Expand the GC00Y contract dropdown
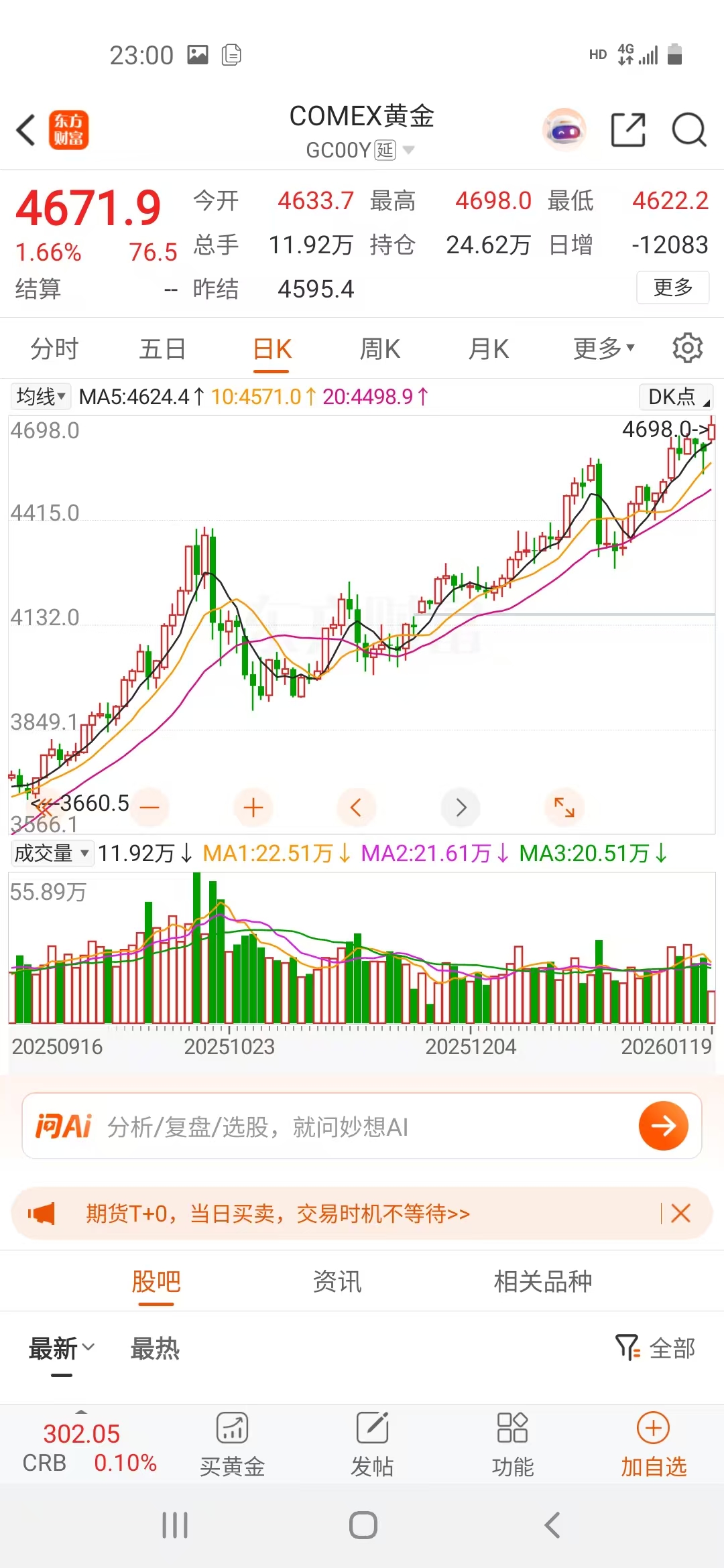This screenshot has width=724, height=1568. pos(408,150)
